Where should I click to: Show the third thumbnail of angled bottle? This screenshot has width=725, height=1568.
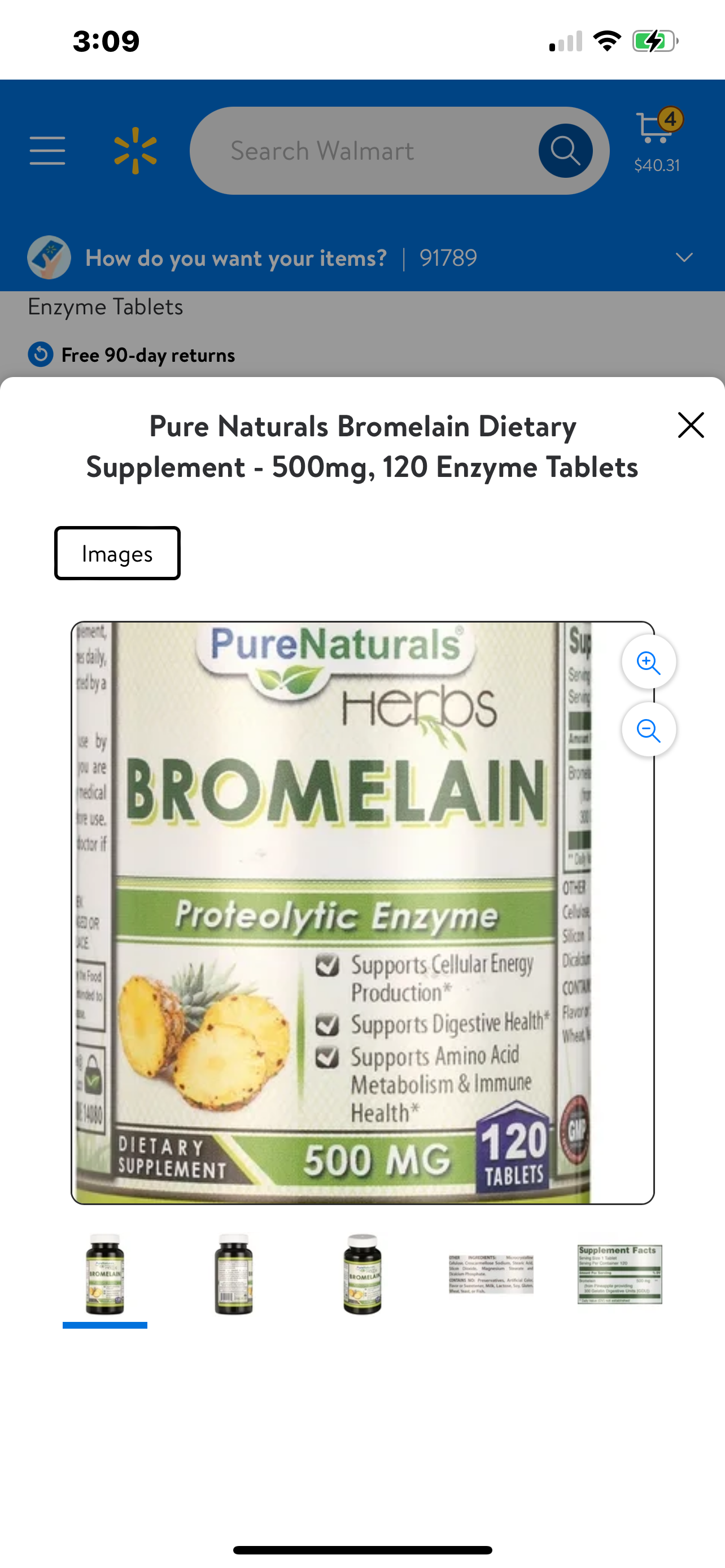tap(362, 1274)
